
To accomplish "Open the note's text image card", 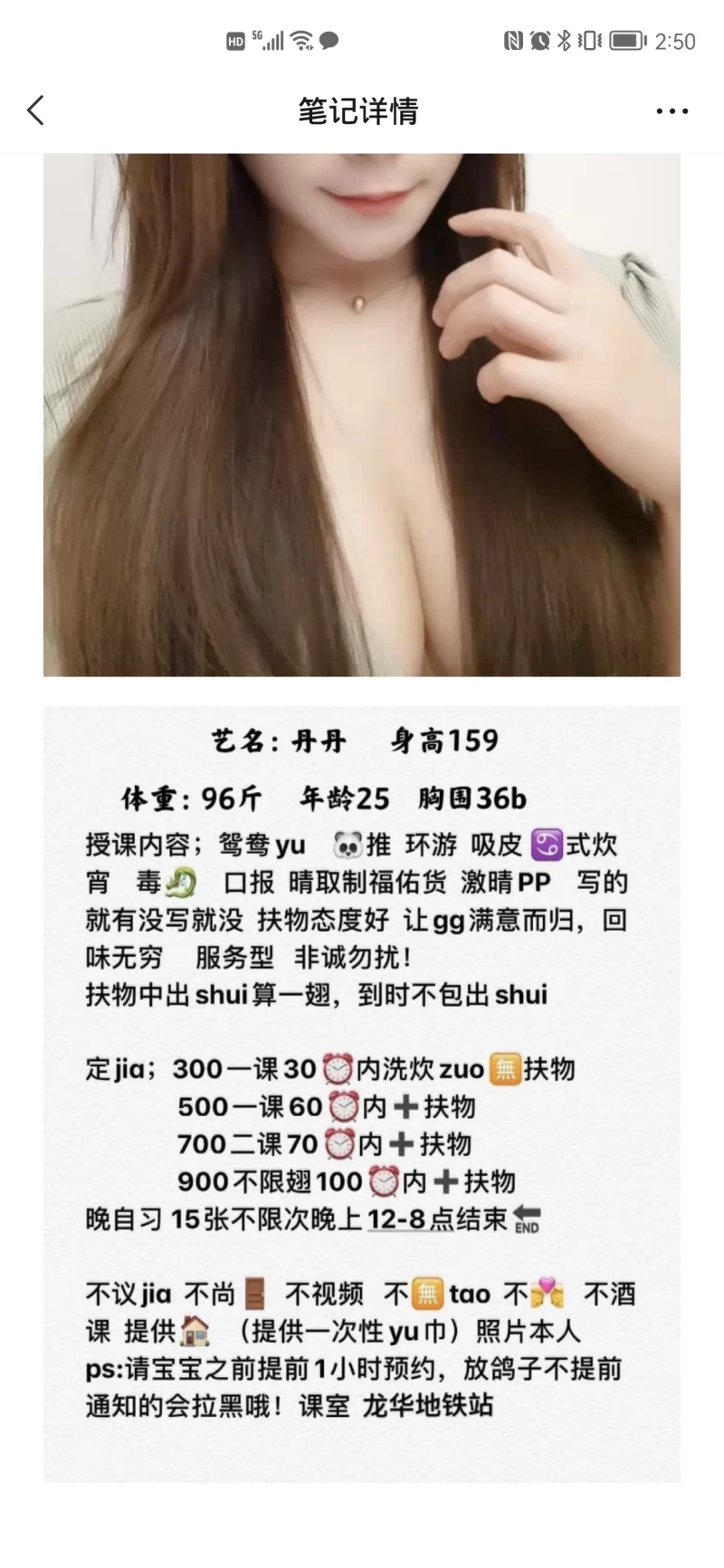I will point(362,1094).
